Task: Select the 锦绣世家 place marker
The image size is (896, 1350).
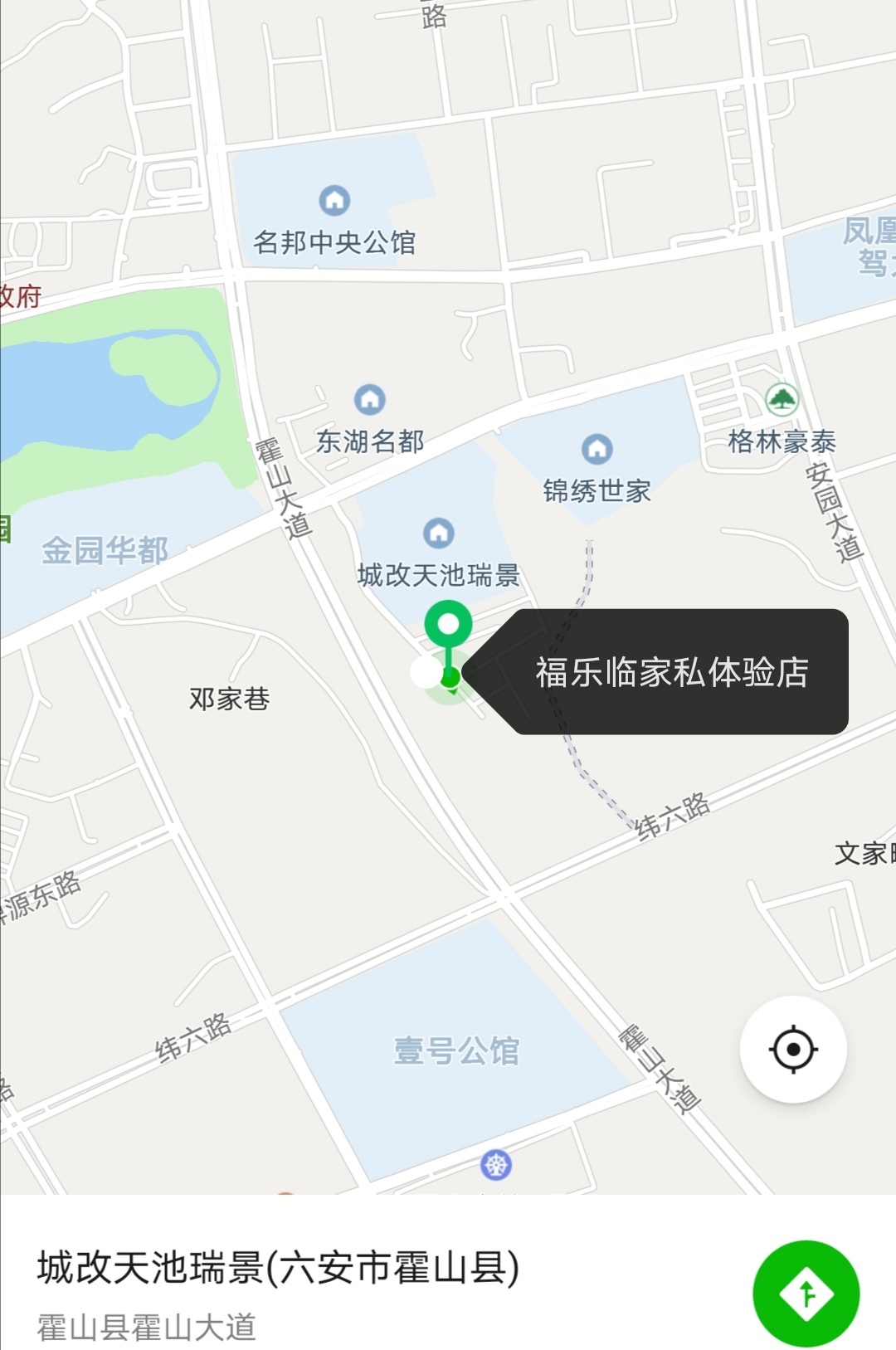Action: [597, 449]
